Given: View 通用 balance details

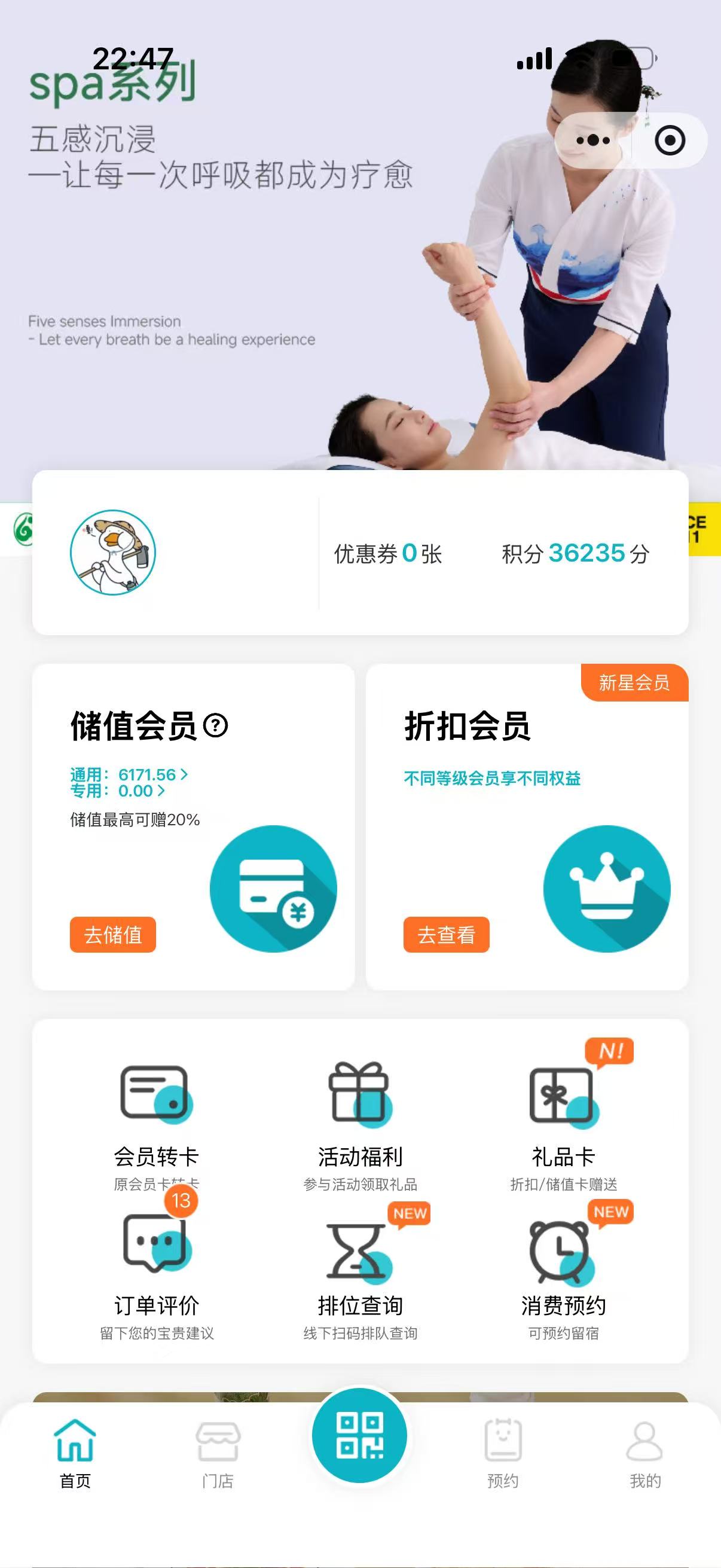Looking at the screenshot, I should (129, 775).
